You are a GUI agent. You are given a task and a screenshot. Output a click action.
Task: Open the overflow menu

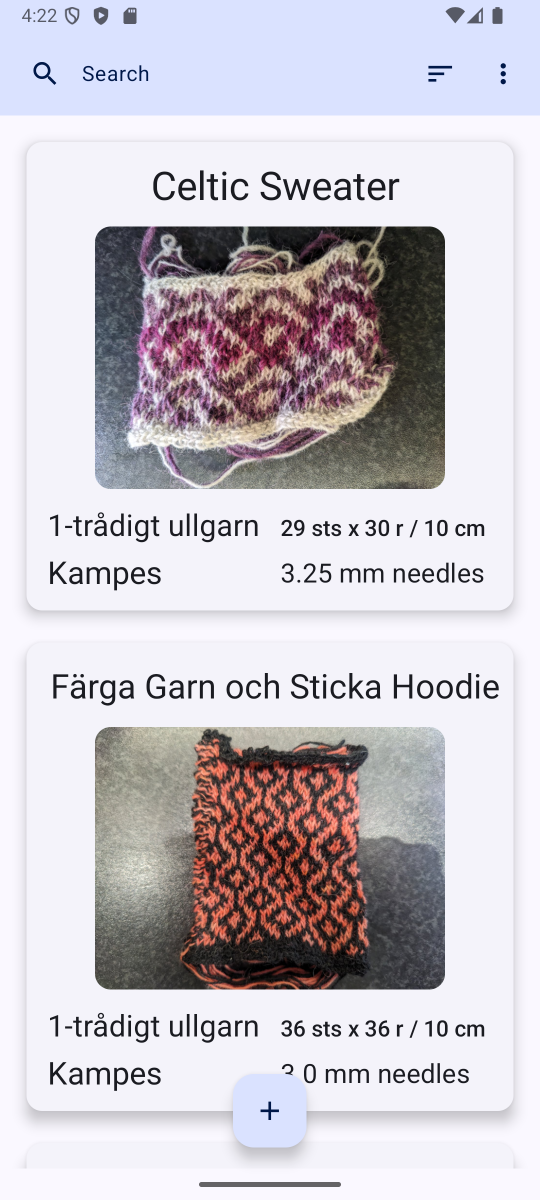click(x=502, y=73)
